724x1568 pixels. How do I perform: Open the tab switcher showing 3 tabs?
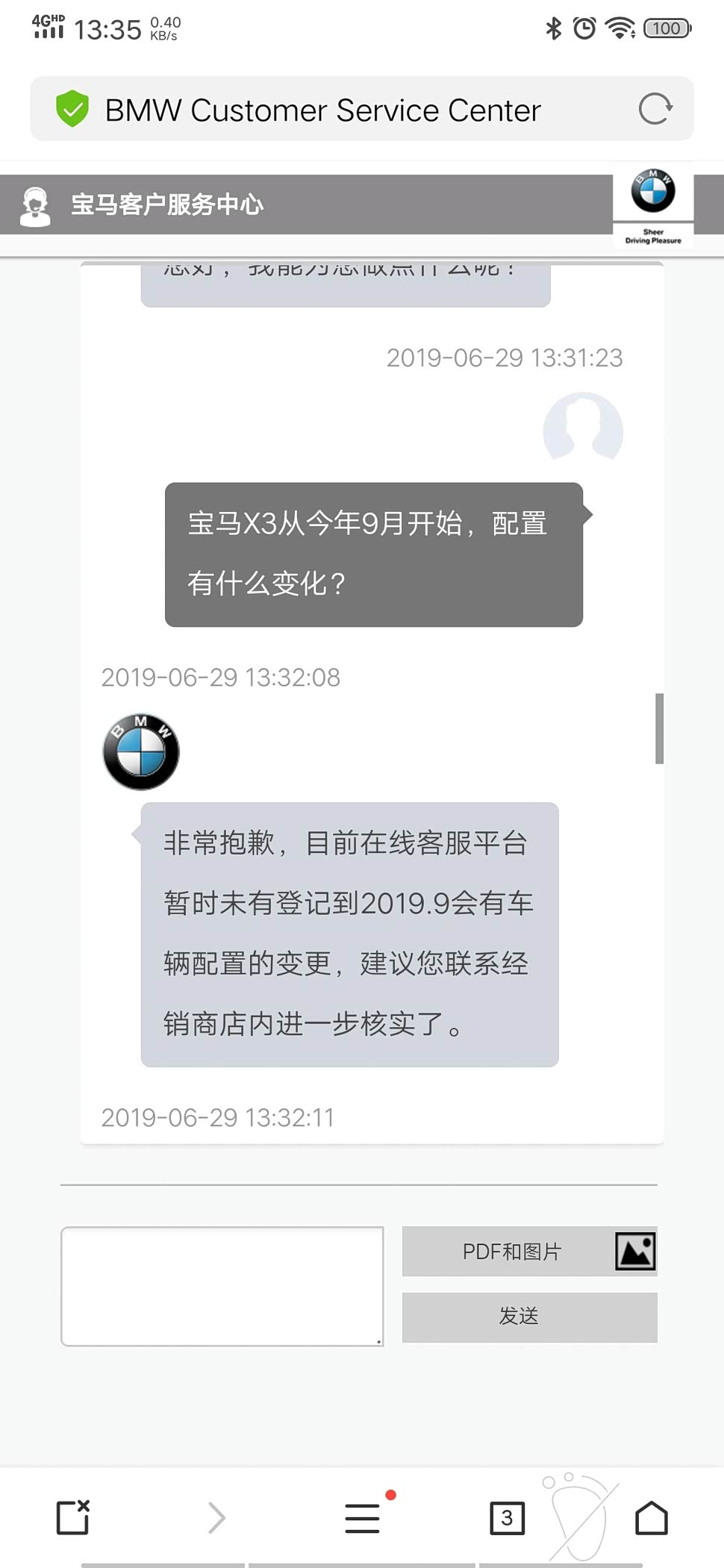coord(507,1519)
